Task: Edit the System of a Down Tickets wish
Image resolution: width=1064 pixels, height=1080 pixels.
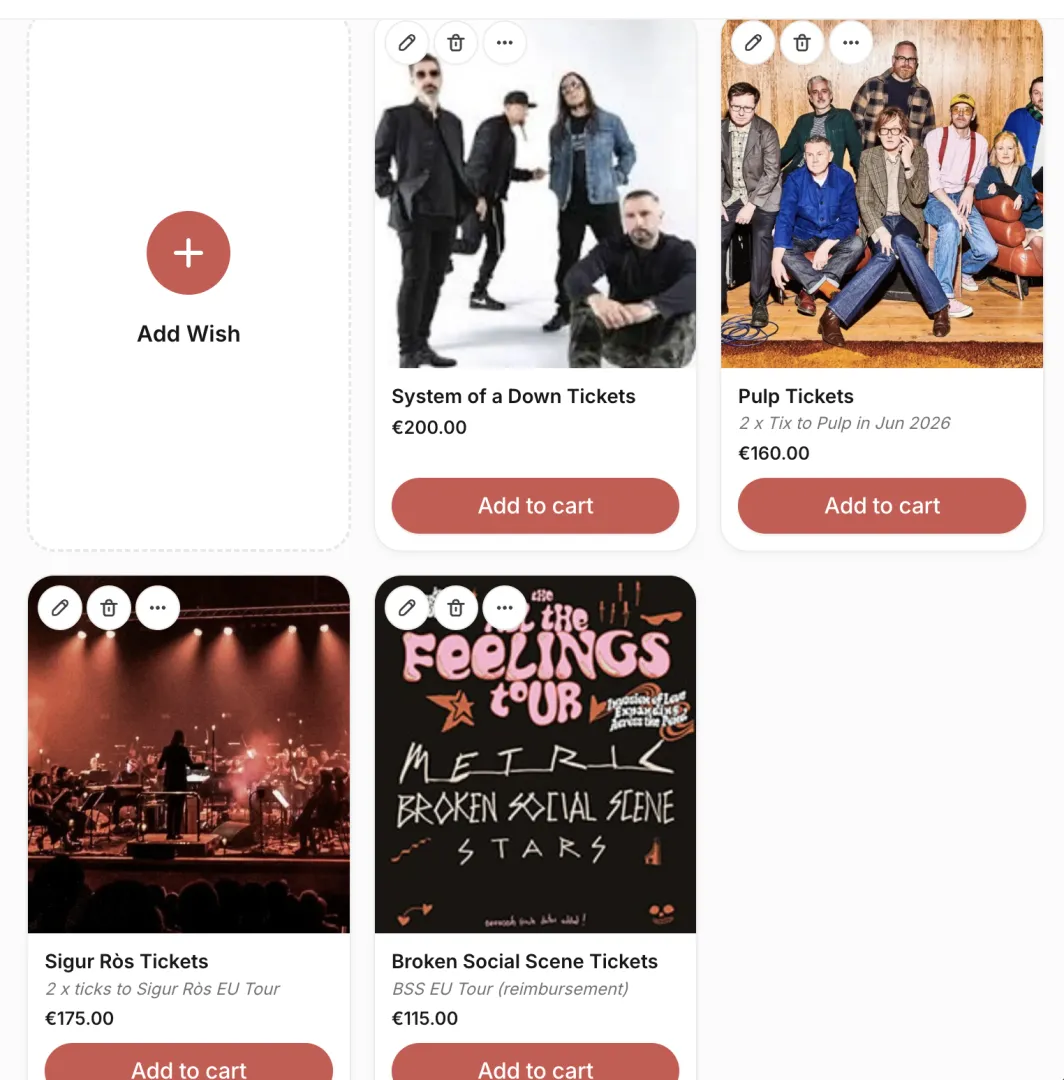Action: [x=407, y=43]
